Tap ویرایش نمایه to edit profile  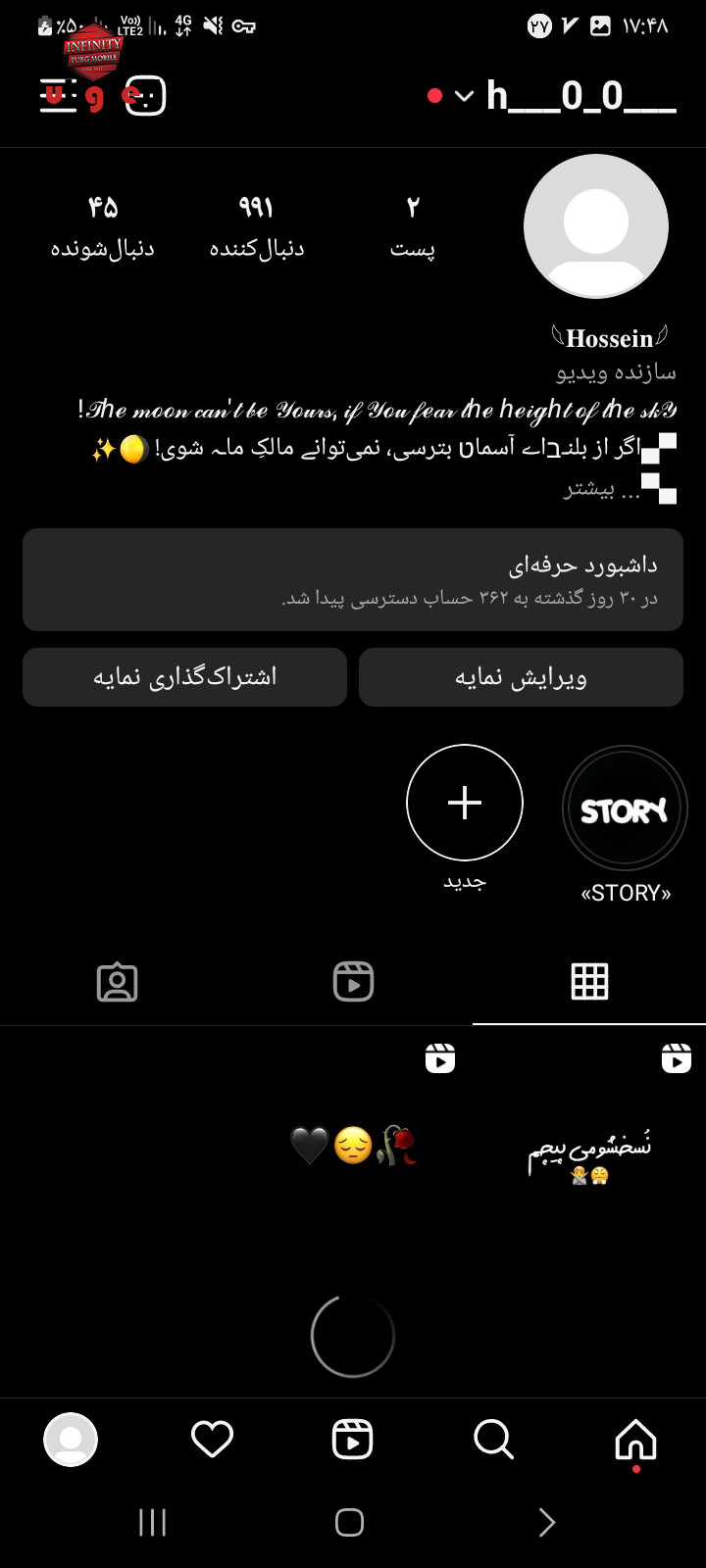(x=521, y=677)
